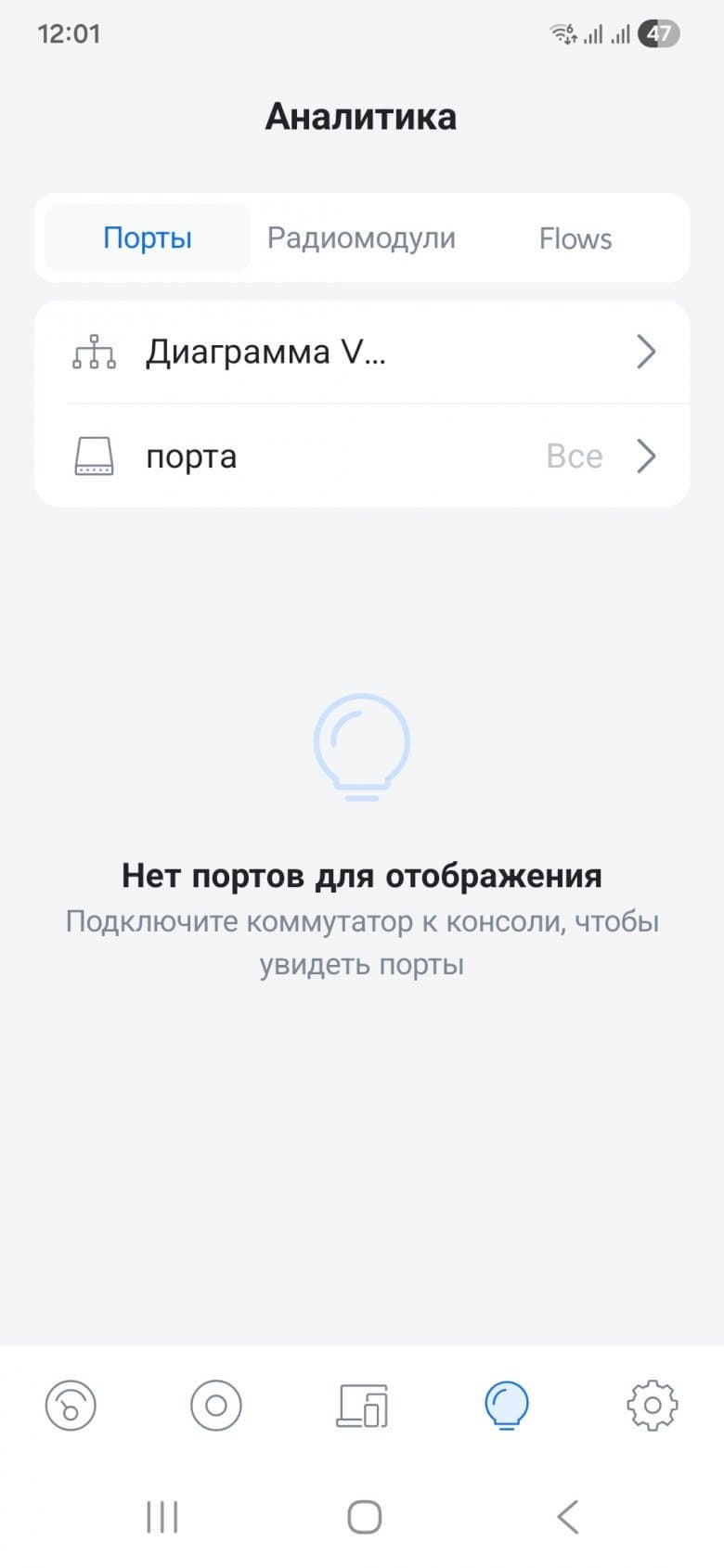Go back with system back button
This screenshot has width=724, height=1568.
(x=567, y=1518)
